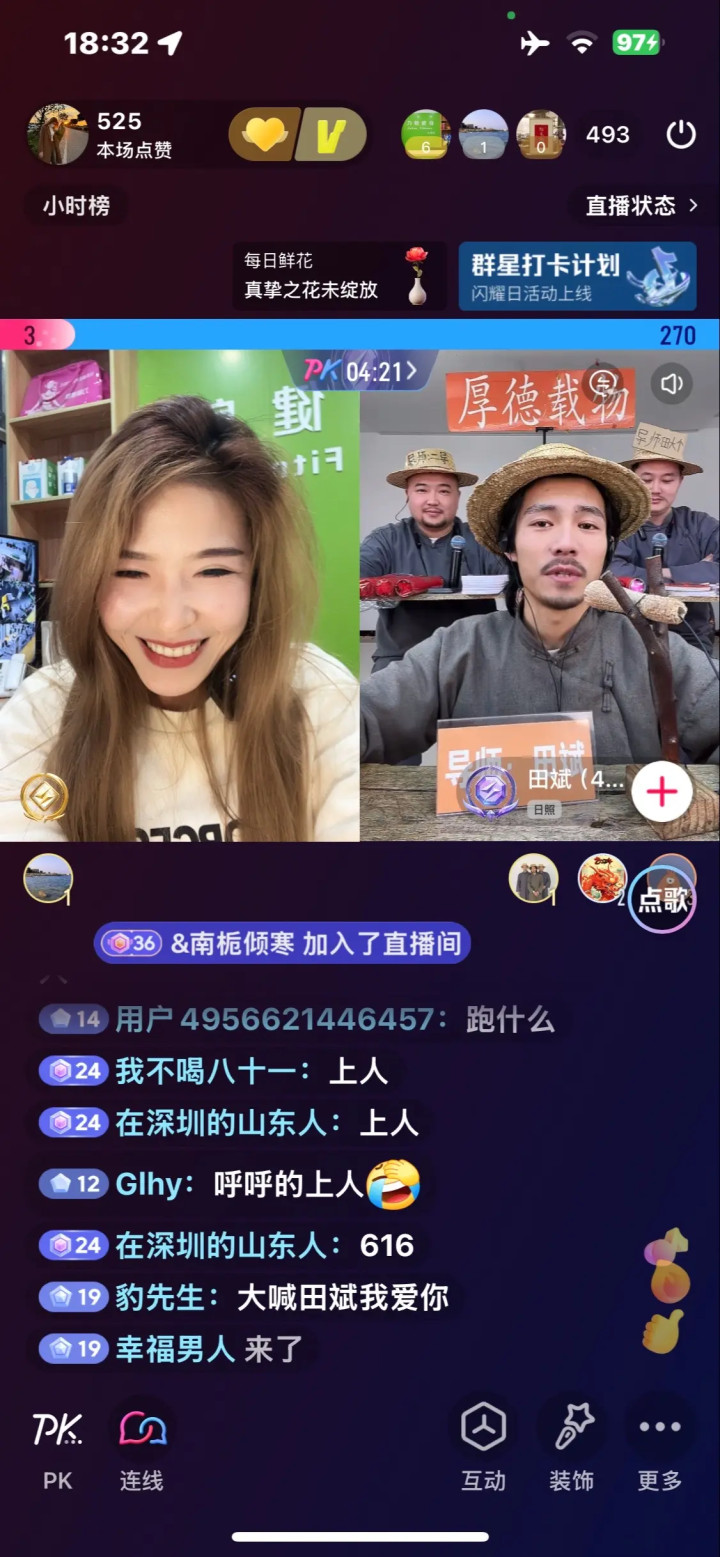This screenshot has height=1557, width=720.
Task: Open 豹先生's comment about 田斌
Action: (244, 1297)
